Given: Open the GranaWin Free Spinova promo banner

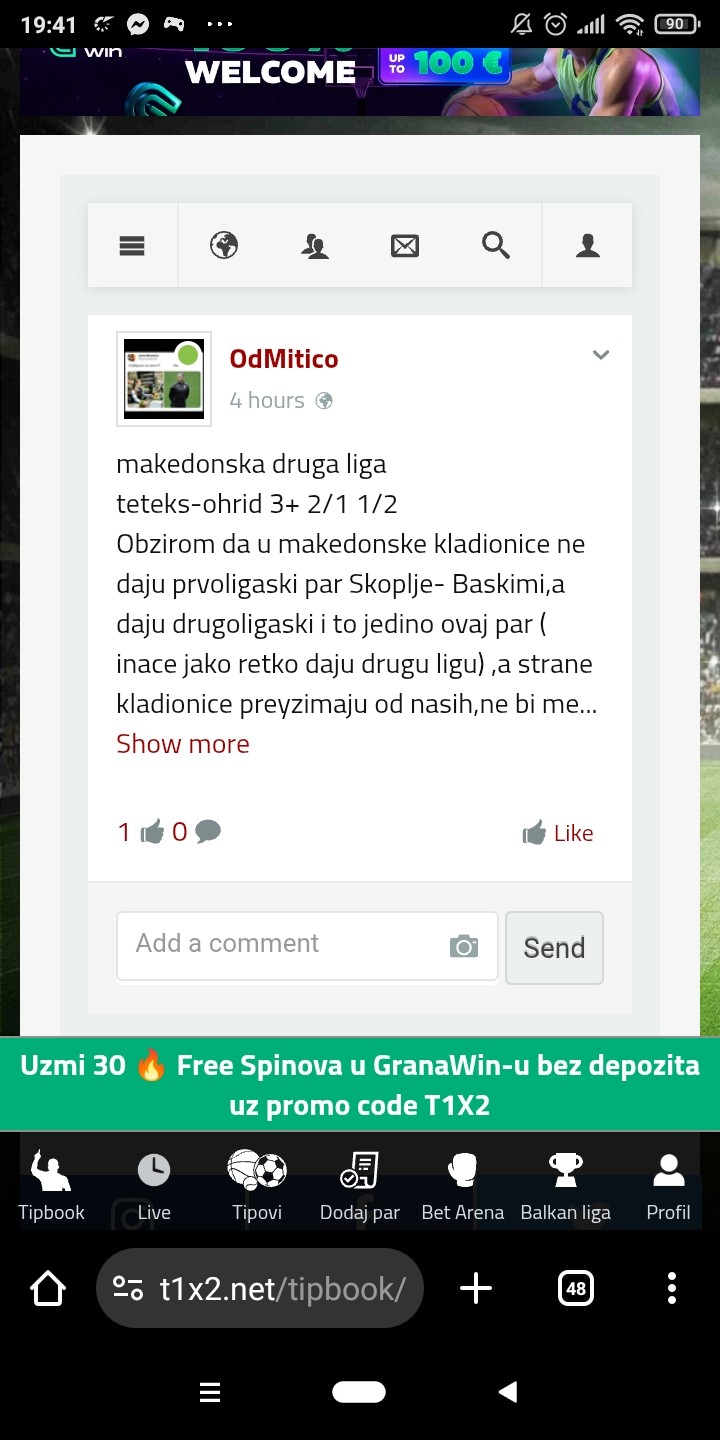Looking at the screenshot, I should click(360, 1084).
